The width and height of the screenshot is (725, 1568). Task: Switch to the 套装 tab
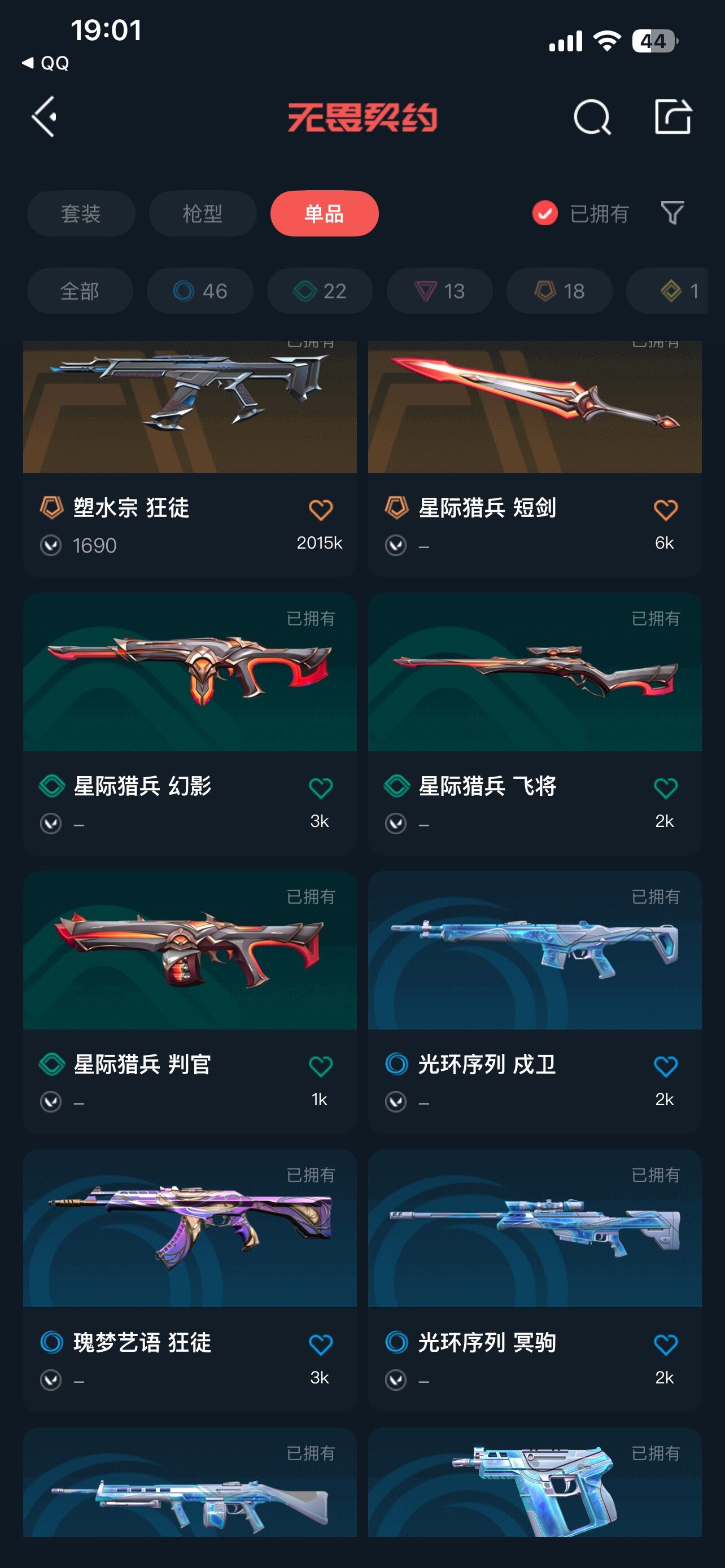pyautogui.click(x=81, y=214)
